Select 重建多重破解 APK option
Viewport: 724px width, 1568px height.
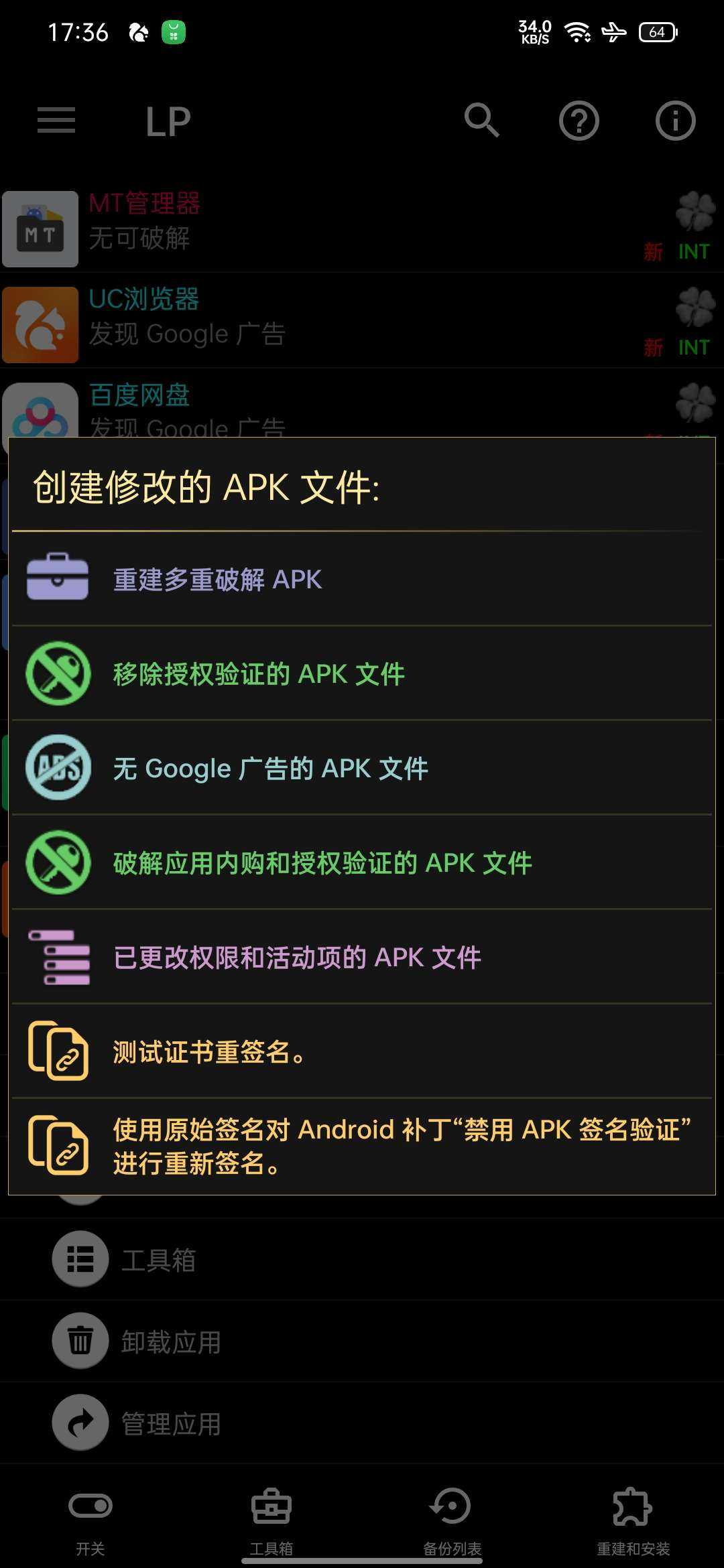362,579
